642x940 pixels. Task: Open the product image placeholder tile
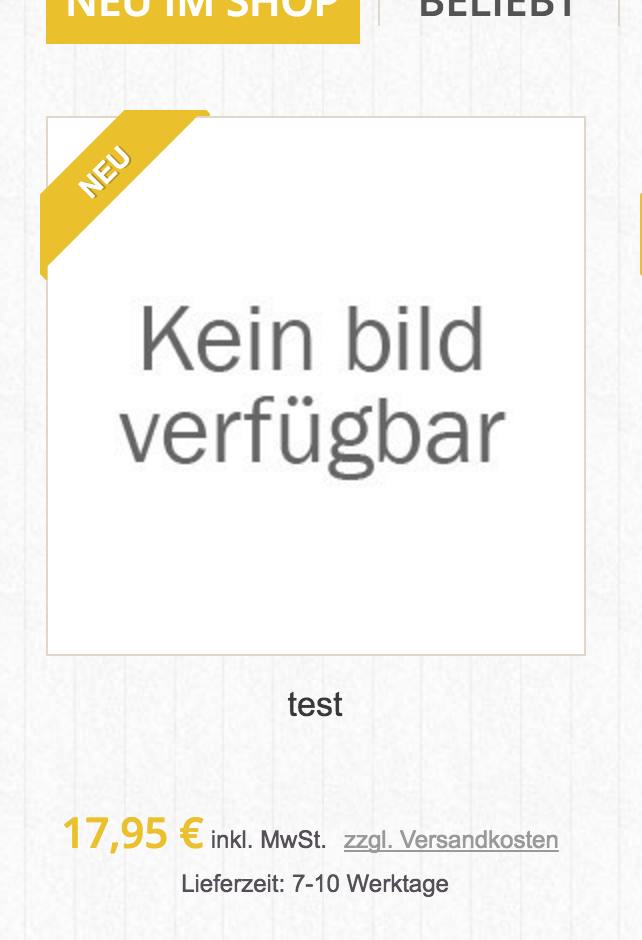click(316, 386)
